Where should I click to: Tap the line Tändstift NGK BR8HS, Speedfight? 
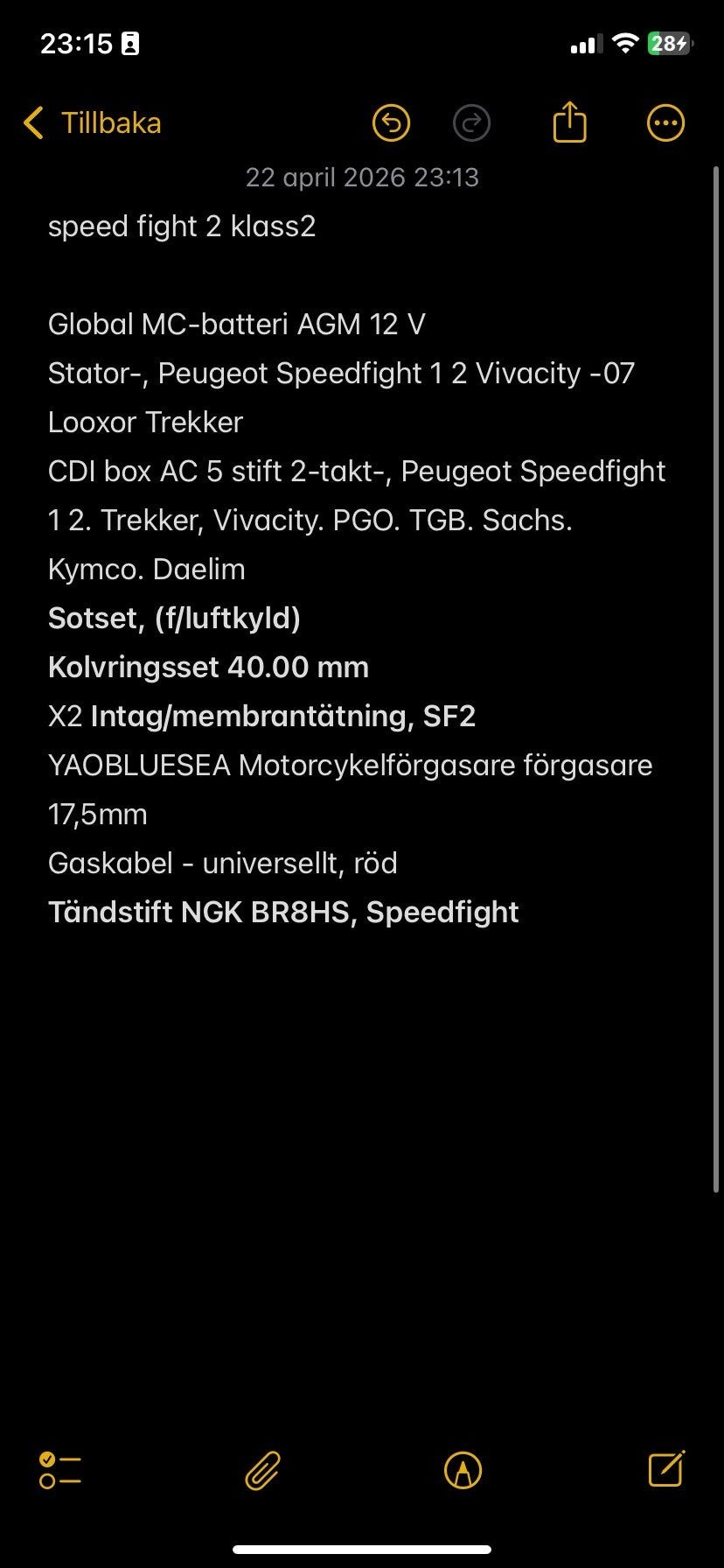point(282,911)
